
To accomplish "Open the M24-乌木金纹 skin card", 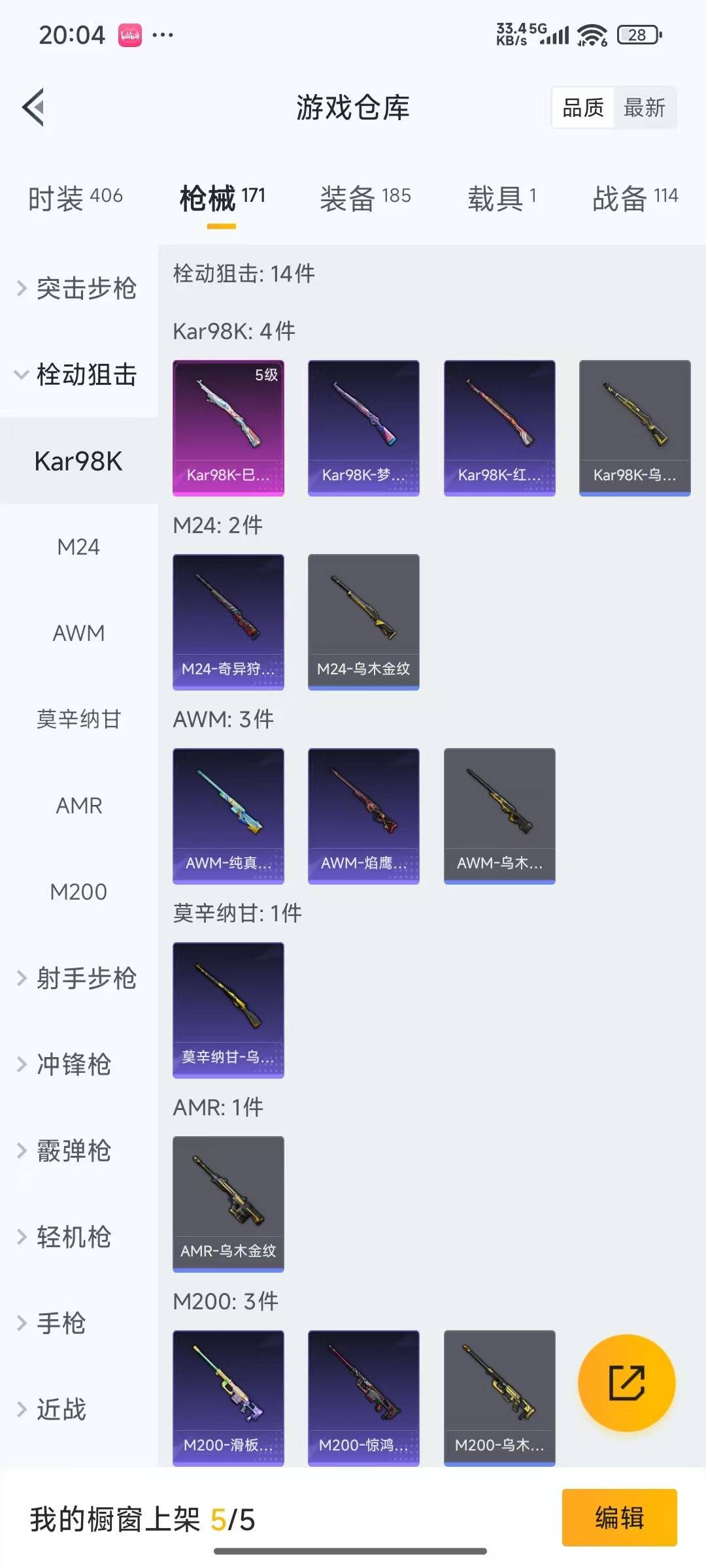I will (363, 621).
